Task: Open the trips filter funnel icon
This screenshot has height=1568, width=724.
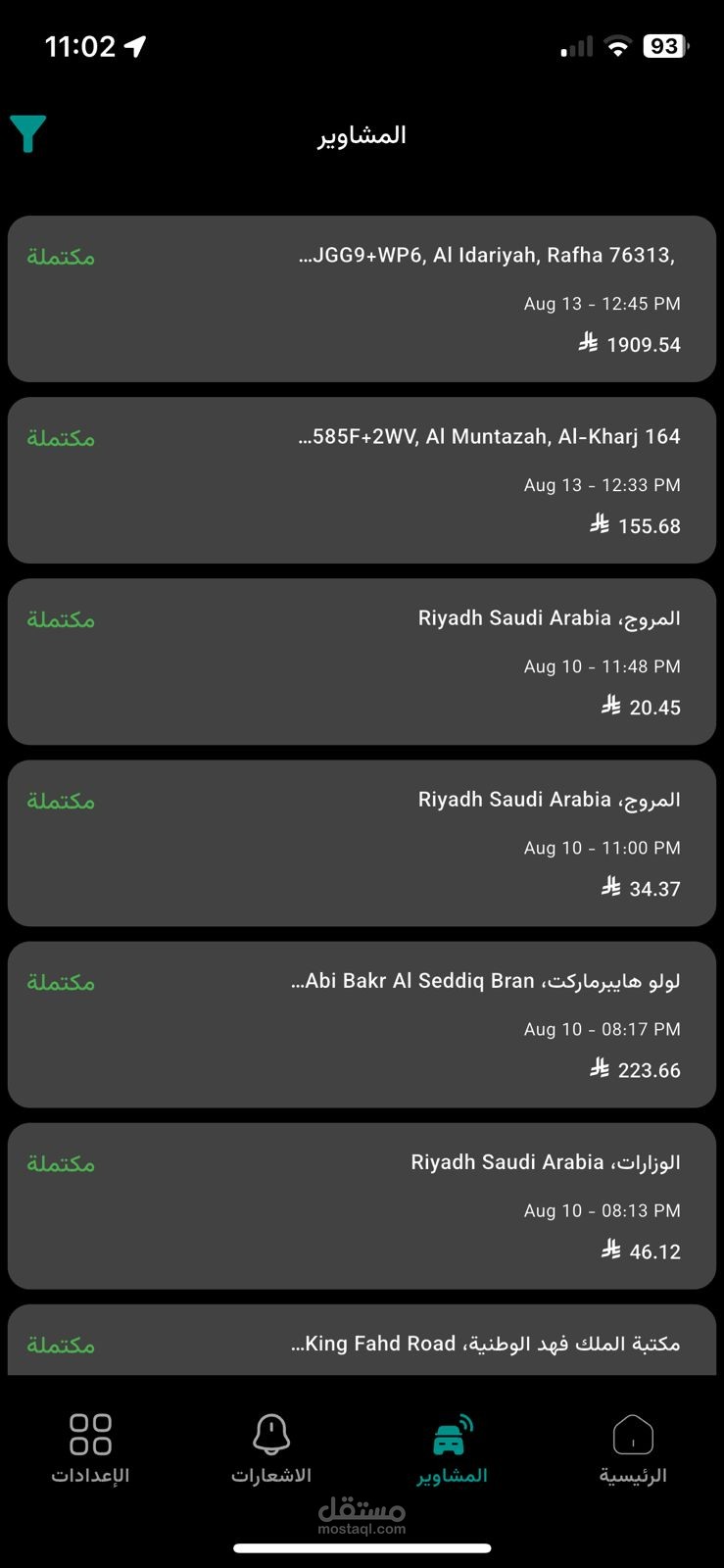Action: point(28,133)
